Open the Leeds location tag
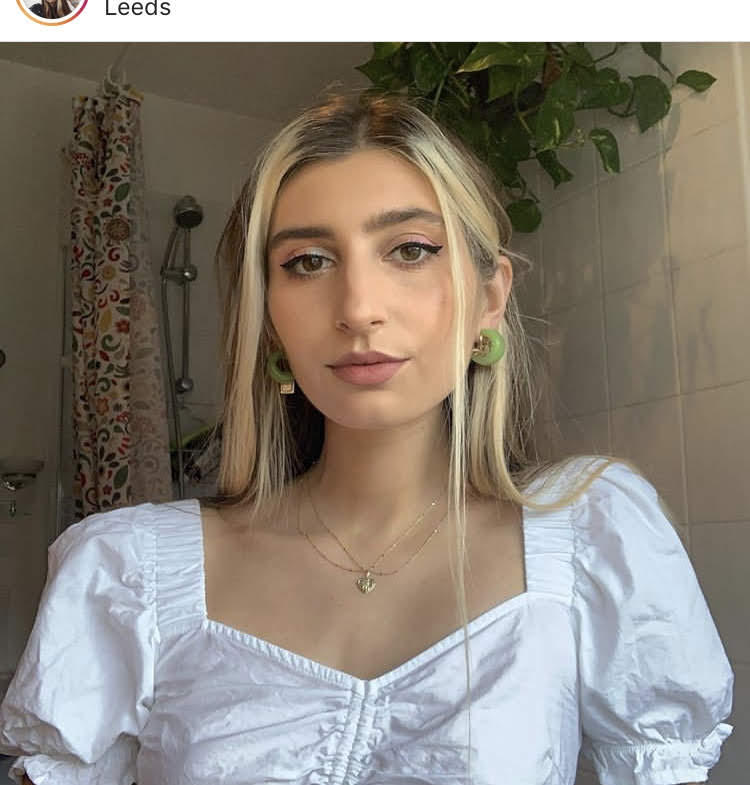750x785 pixels. click(x=137, y=9)
